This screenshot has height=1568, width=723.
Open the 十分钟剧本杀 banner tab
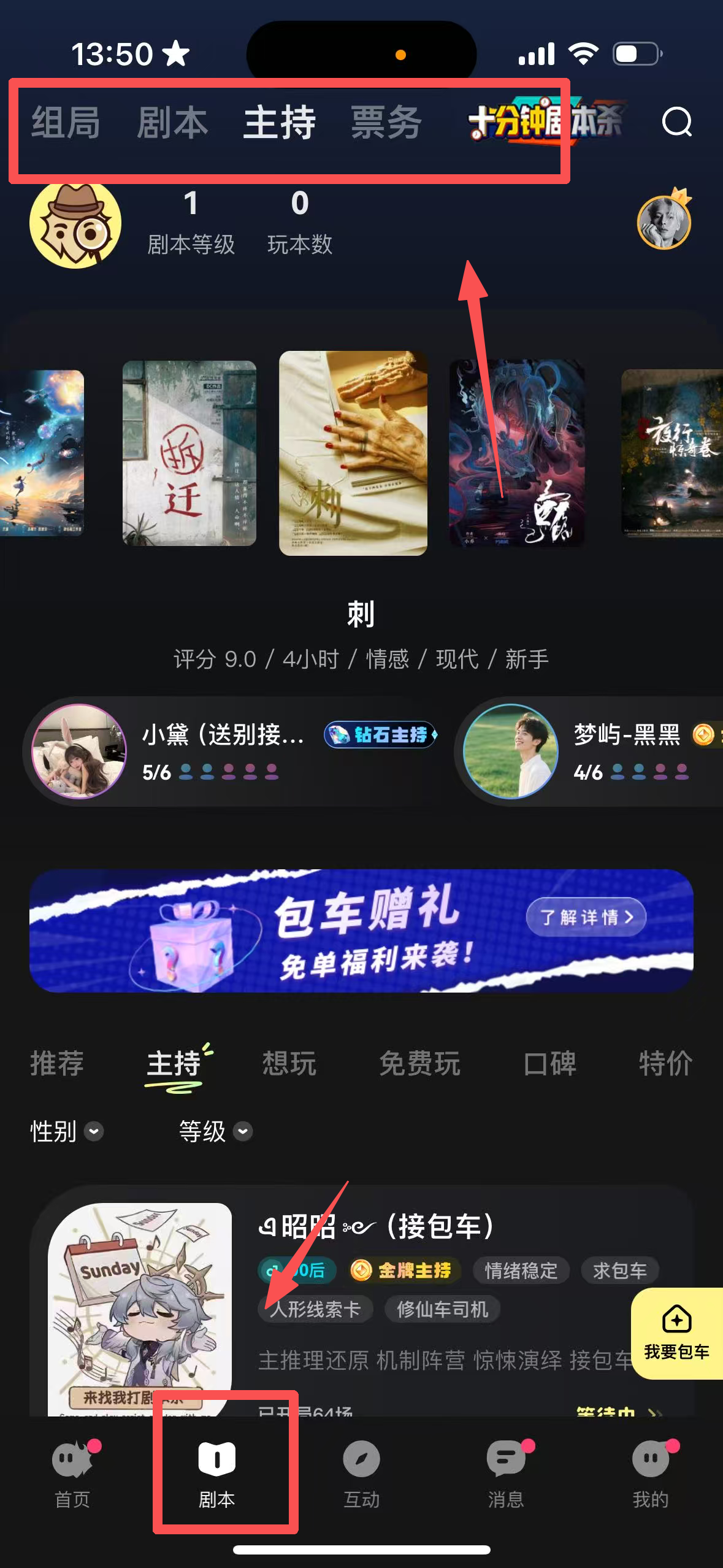(x=546, y=120)
